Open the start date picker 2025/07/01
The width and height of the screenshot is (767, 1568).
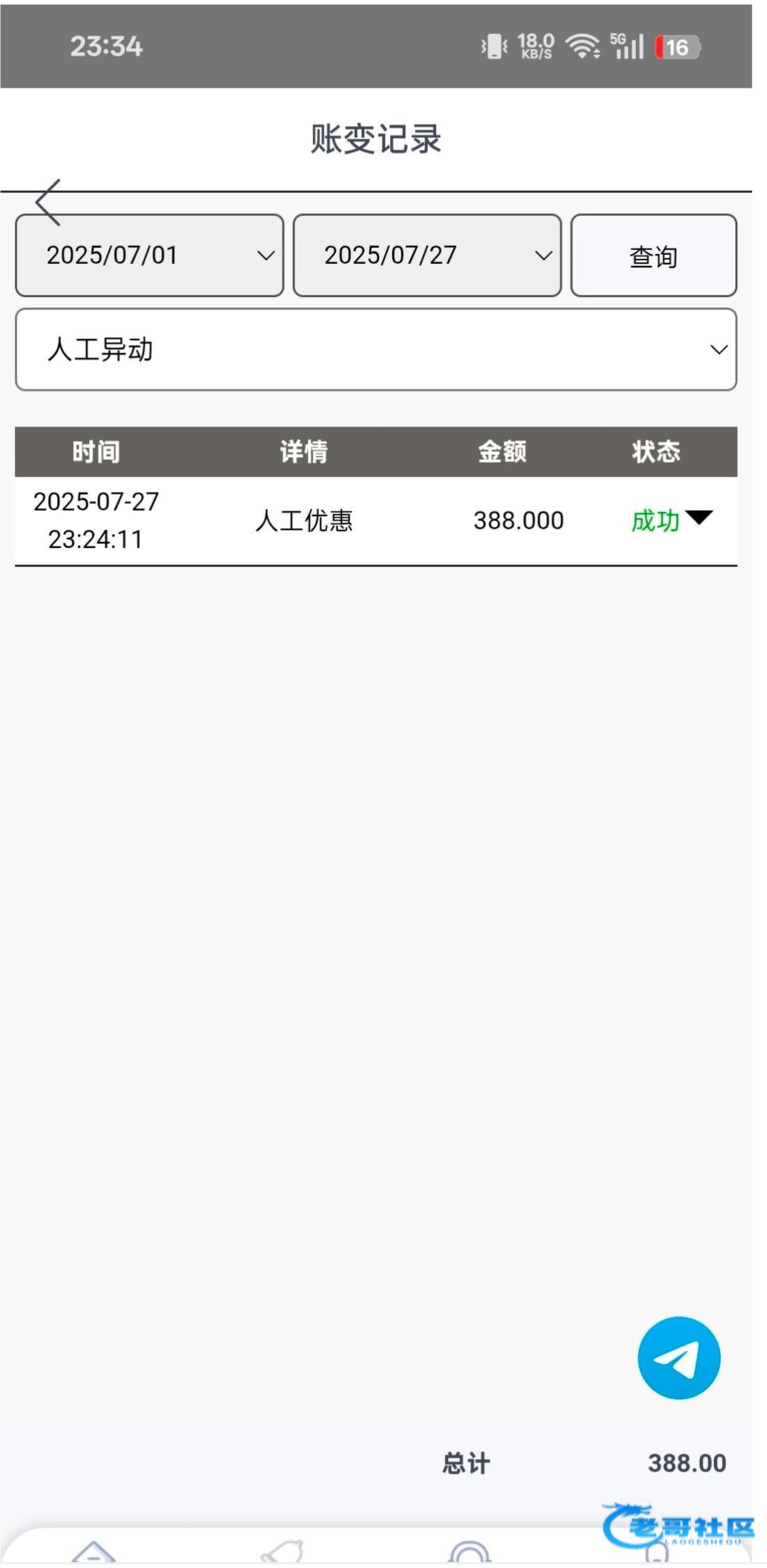pos(149,255)
